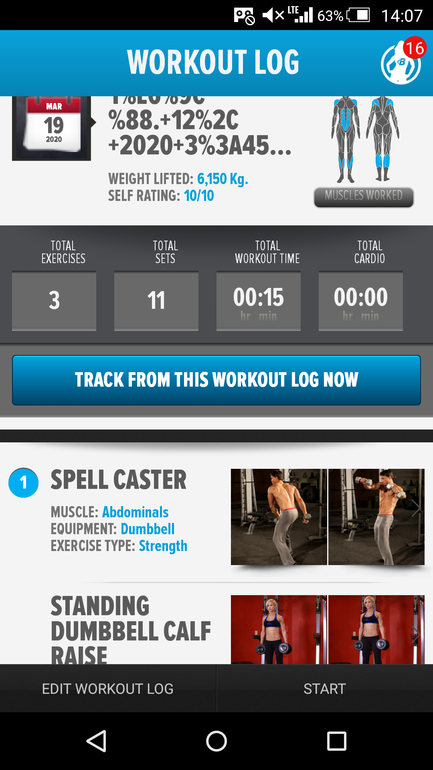Go back with the system back button
This screenshot has width=433, height=770.
[96, 741]
